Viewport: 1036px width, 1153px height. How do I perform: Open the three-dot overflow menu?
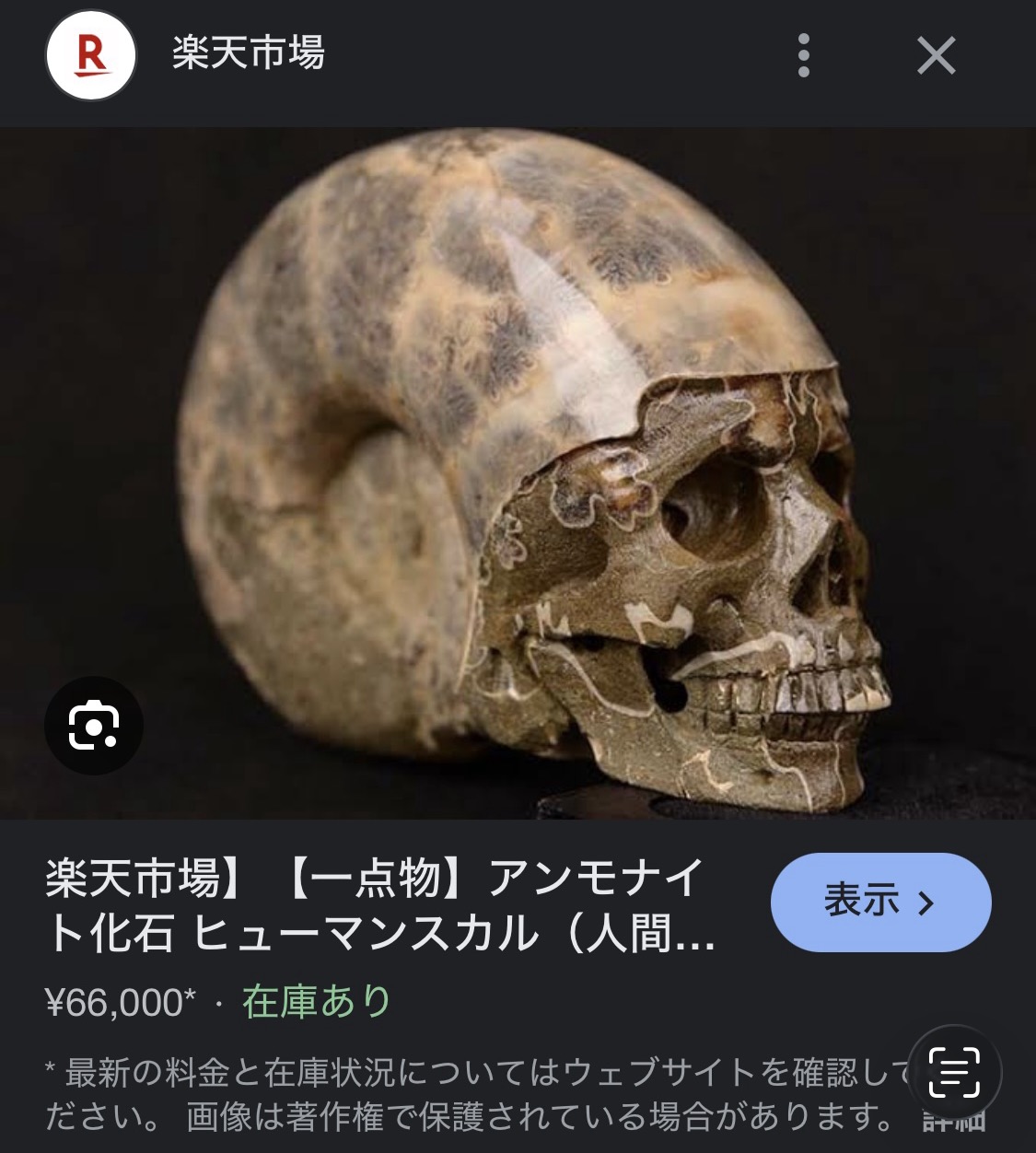coord(803,56)
